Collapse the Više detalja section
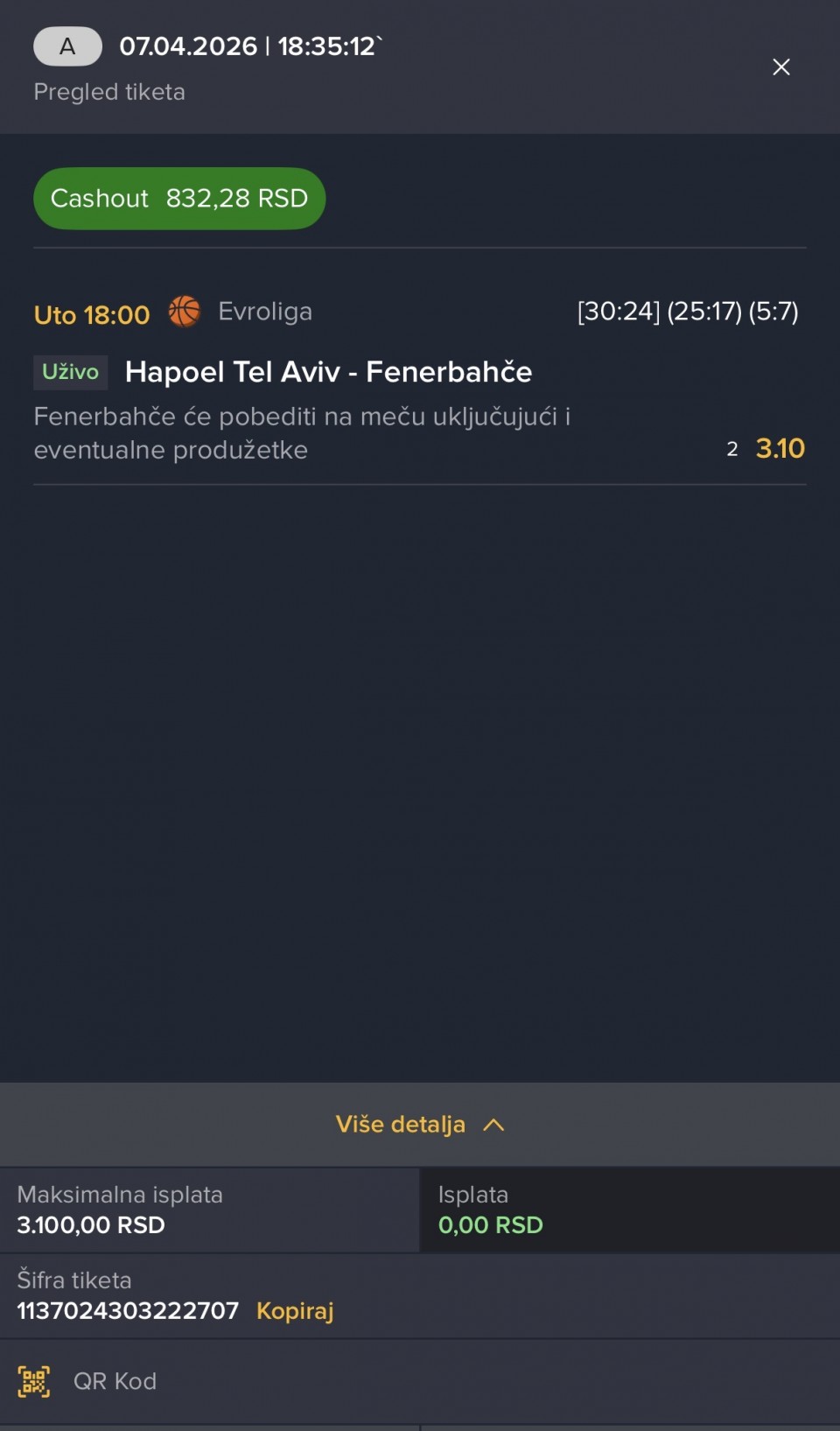This screenshot has height=1431, width=840. click(x=420, y=1125)
